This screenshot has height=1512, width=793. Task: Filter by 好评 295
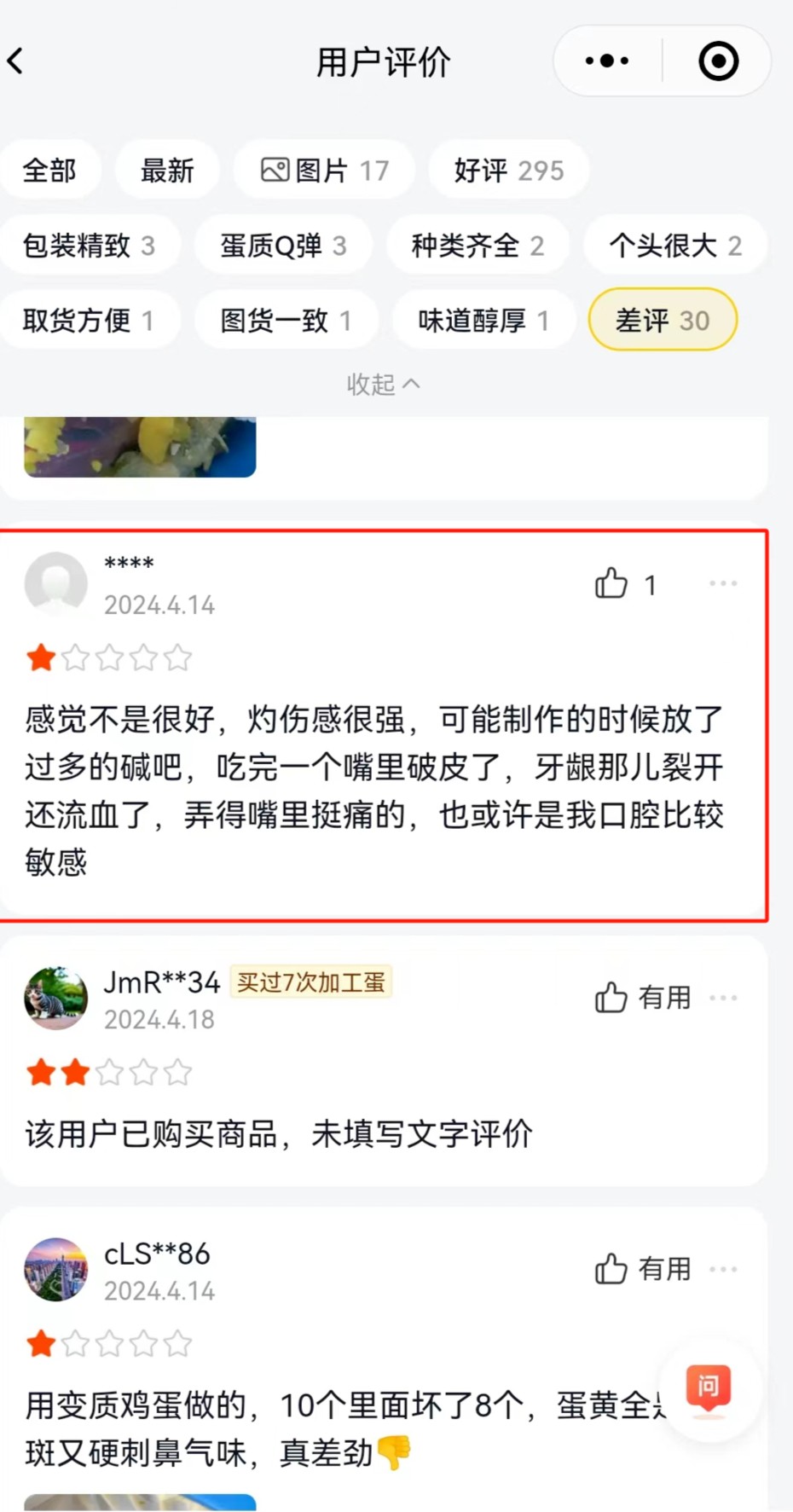tap(508, 171)
